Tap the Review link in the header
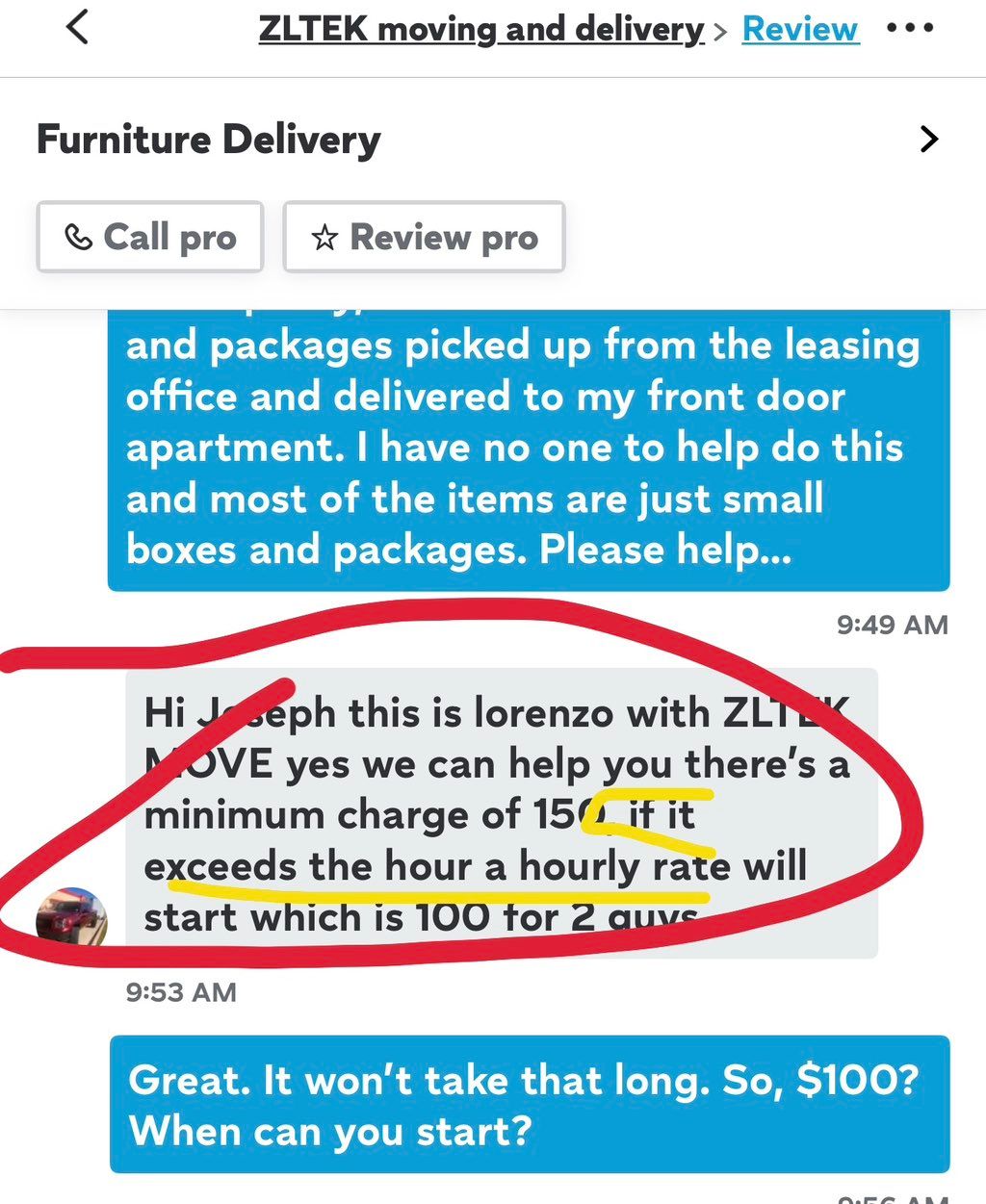986x1204 pixels. pyautogui.click(x=799, y=29)
